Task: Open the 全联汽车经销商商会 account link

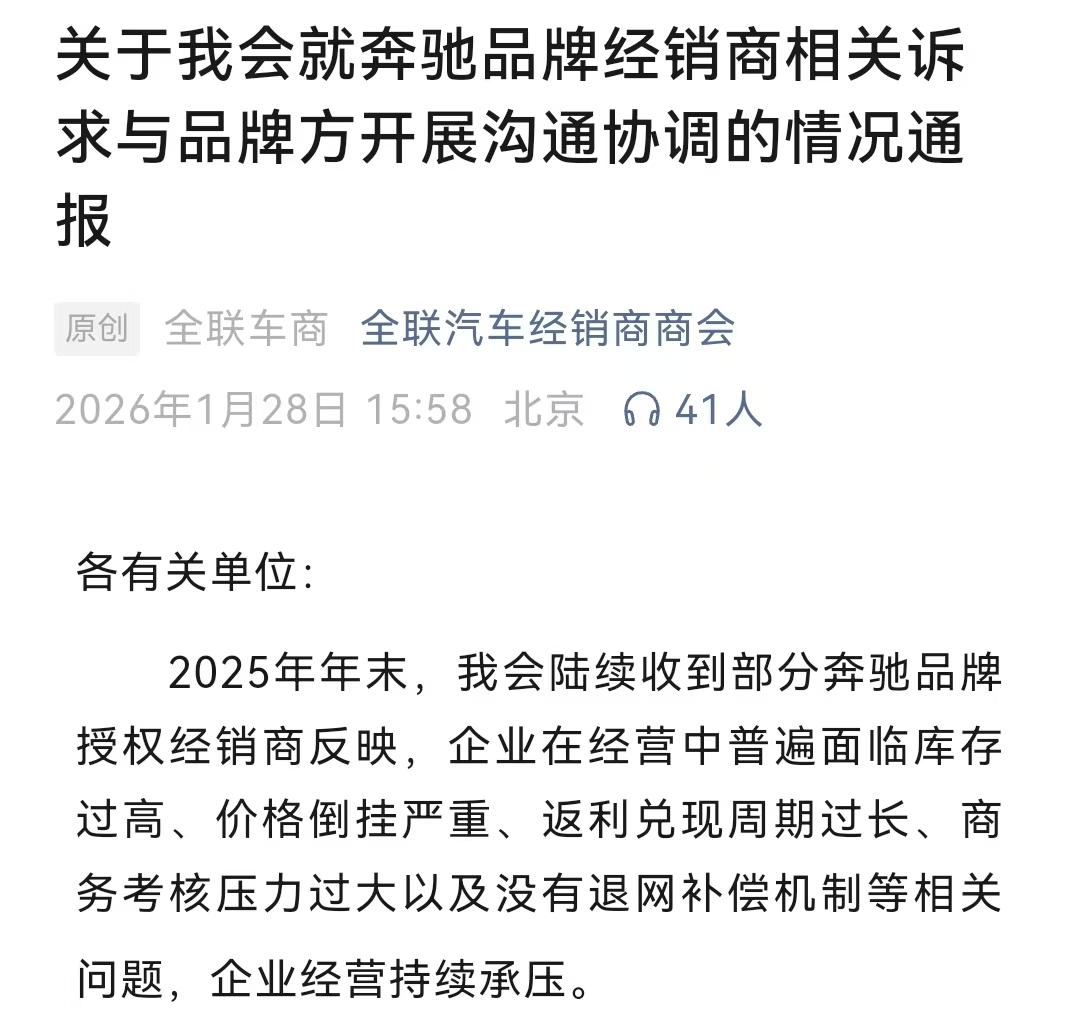Action: pos(548,328)
